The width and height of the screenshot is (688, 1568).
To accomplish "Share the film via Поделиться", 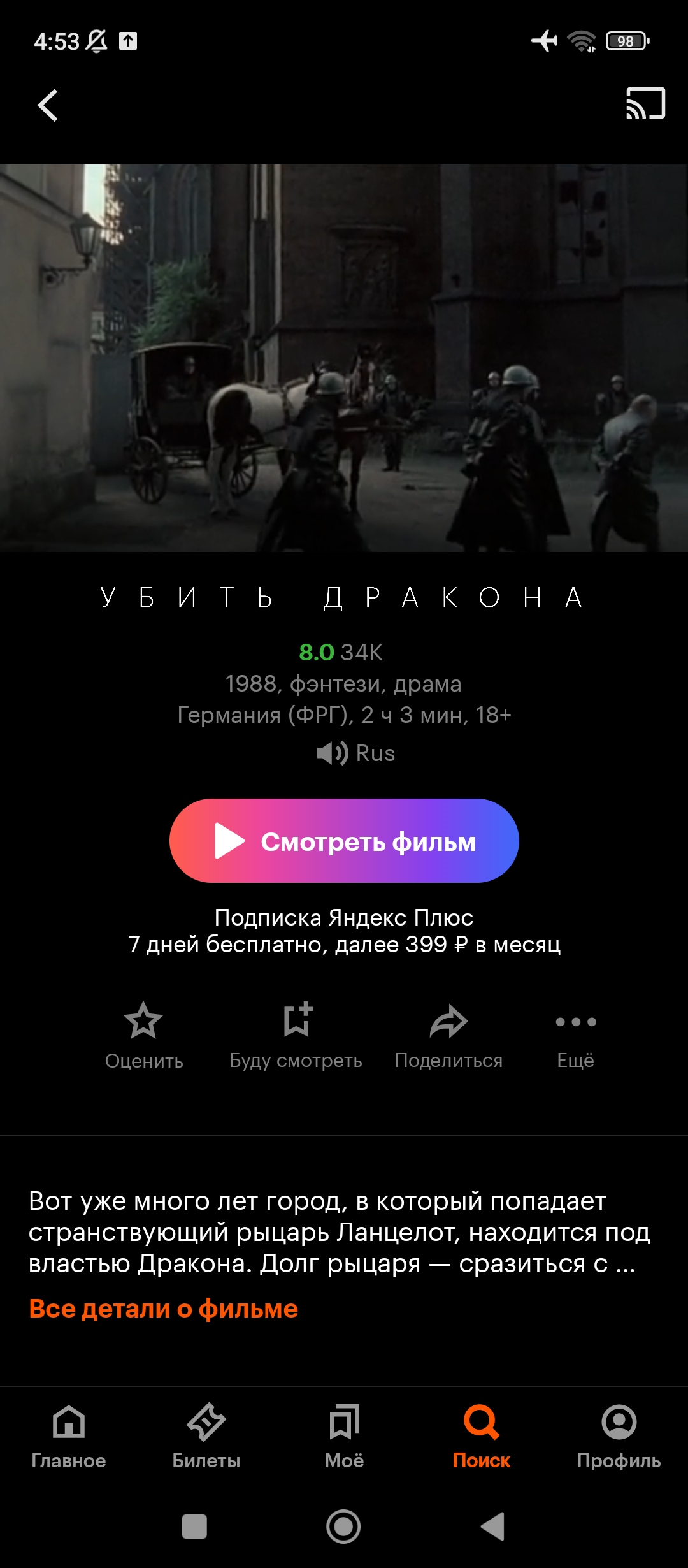I will (448, 1036).
